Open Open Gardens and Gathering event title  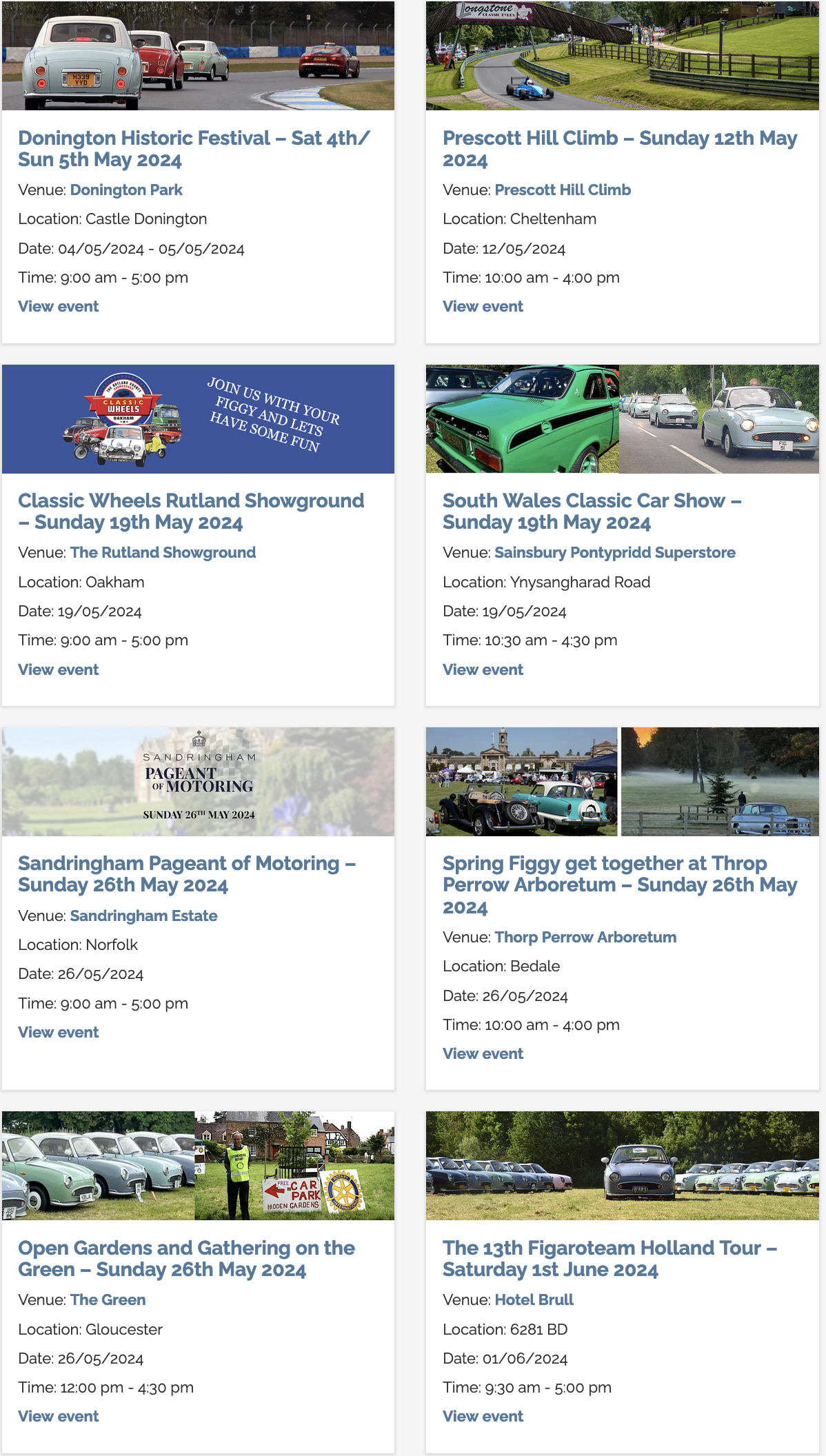(186, 1259)
